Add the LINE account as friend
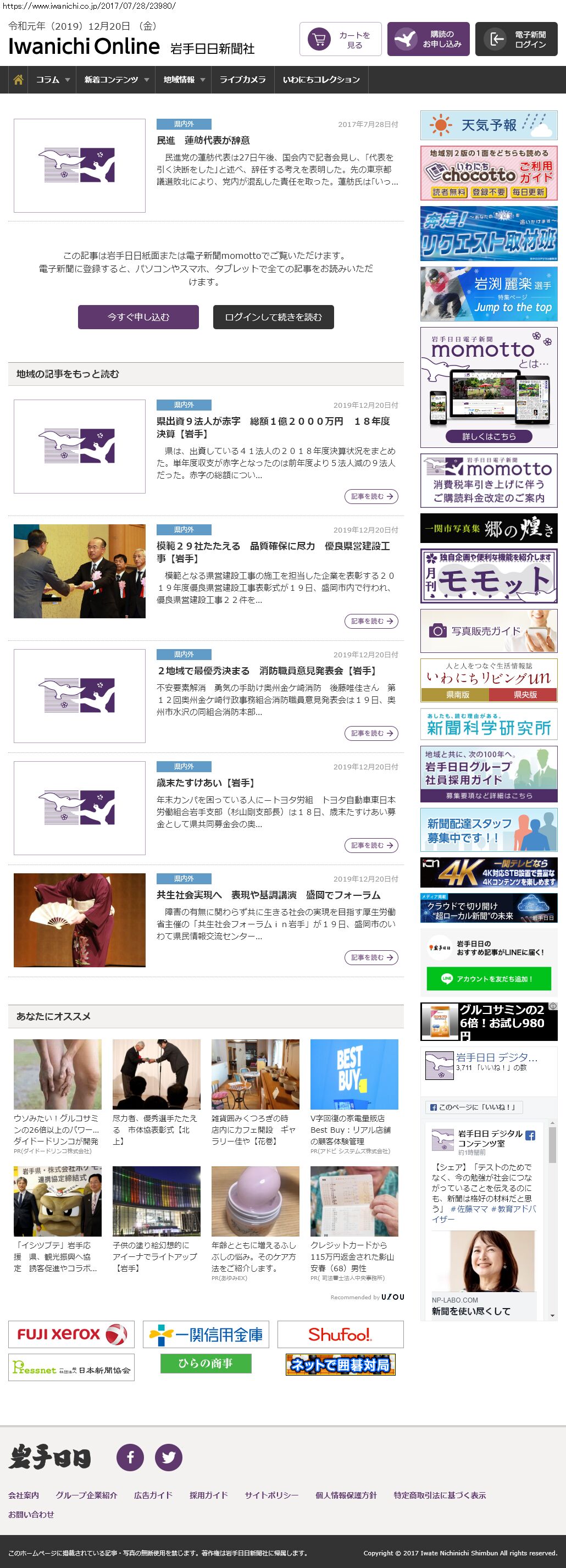Viewport: 566px width, 1568px height. [488, 979]
